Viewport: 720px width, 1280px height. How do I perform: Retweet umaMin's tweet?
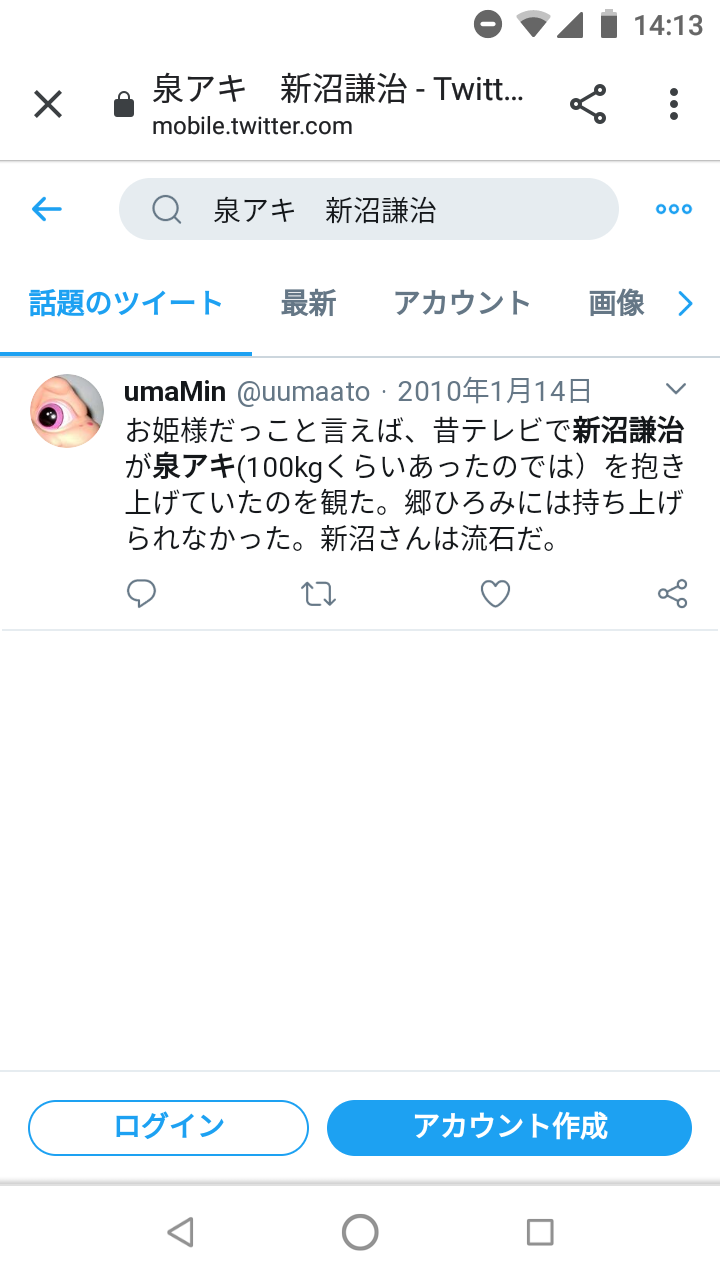coord(318,593)
